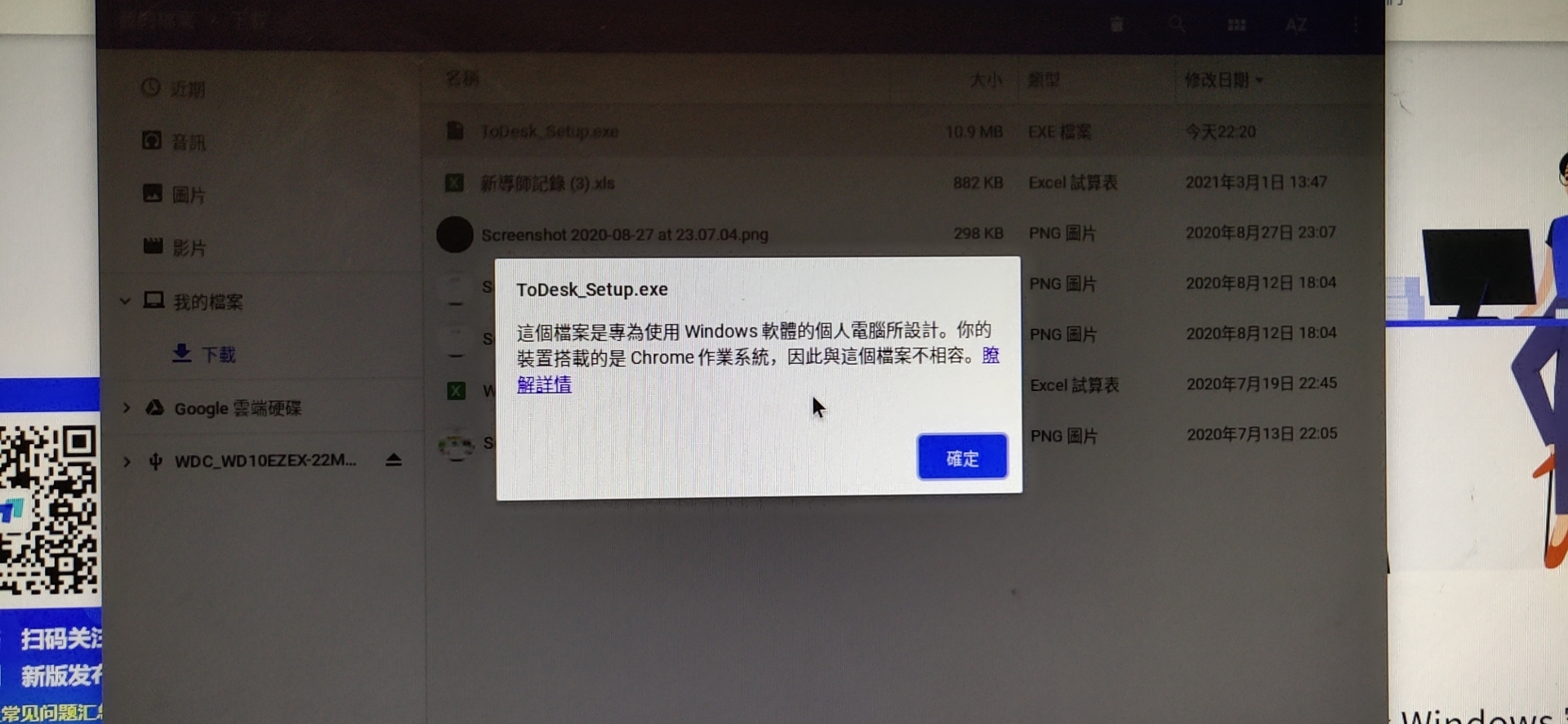Select 我的檔案 in the sidebar

pos(207,302)
